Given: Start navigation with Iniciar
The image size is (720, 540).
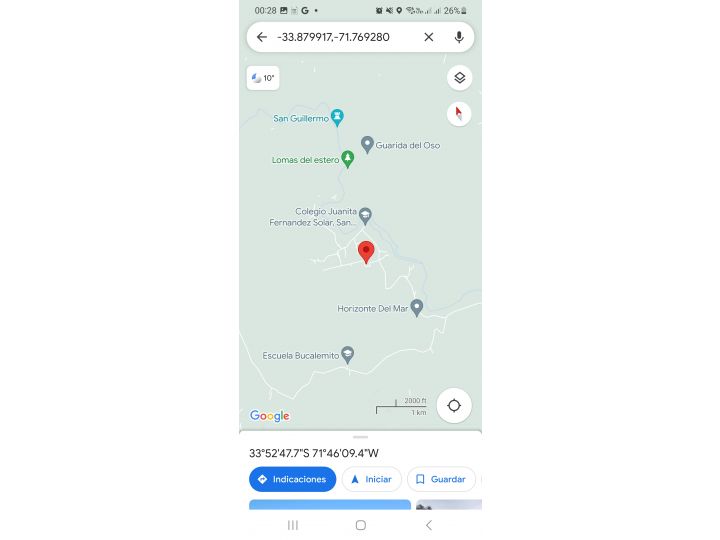Looking at the screenshot, I should pyautogui.click(x=371, y=479).
